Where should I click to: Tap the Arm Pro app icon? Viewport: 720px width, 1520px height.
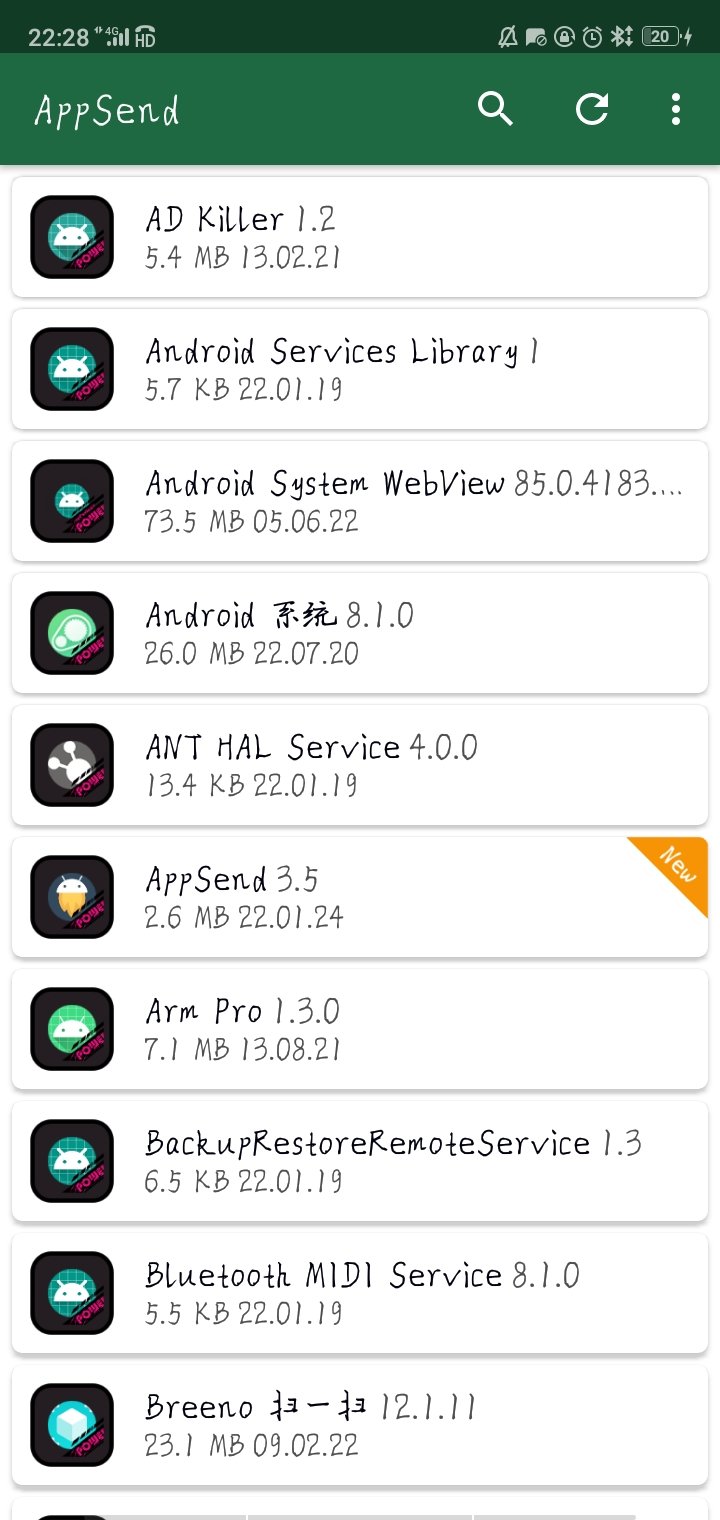coord(71,1028)
